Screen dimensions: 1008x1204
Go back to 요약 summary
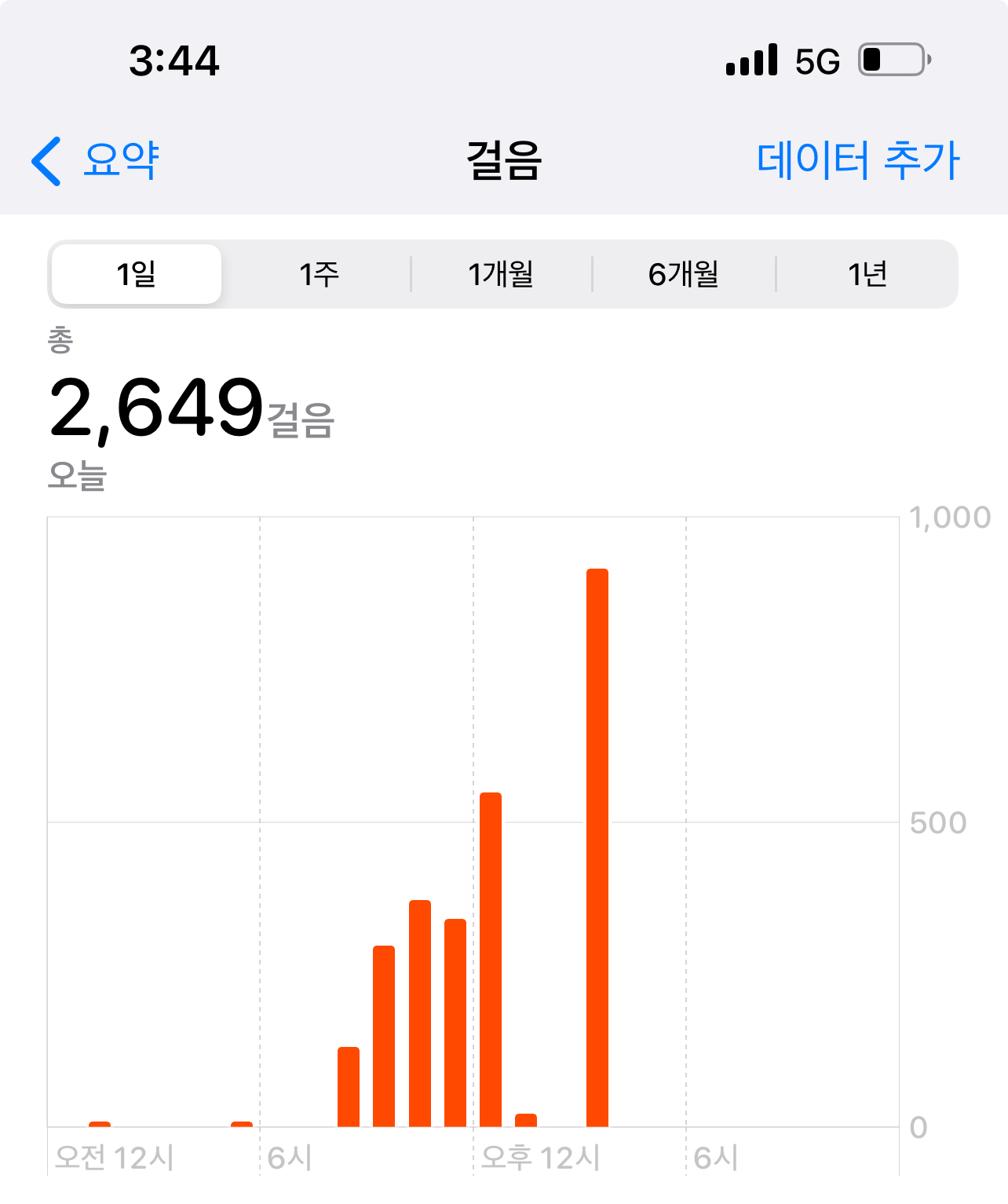(x=96, y=161)
